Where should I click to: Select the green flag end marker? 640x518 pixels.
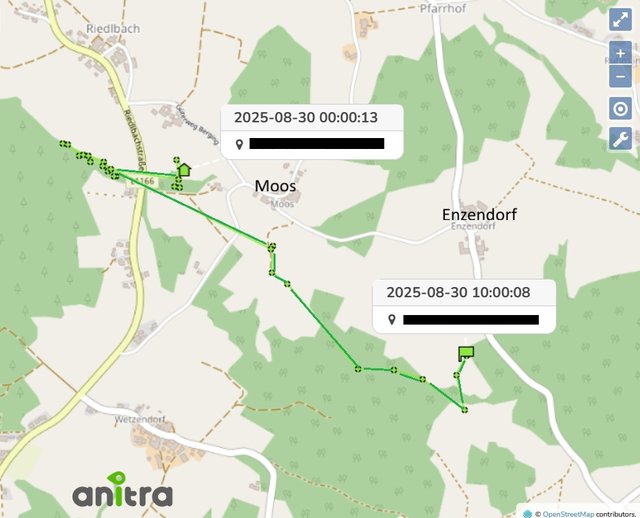[x=465, y=352]
